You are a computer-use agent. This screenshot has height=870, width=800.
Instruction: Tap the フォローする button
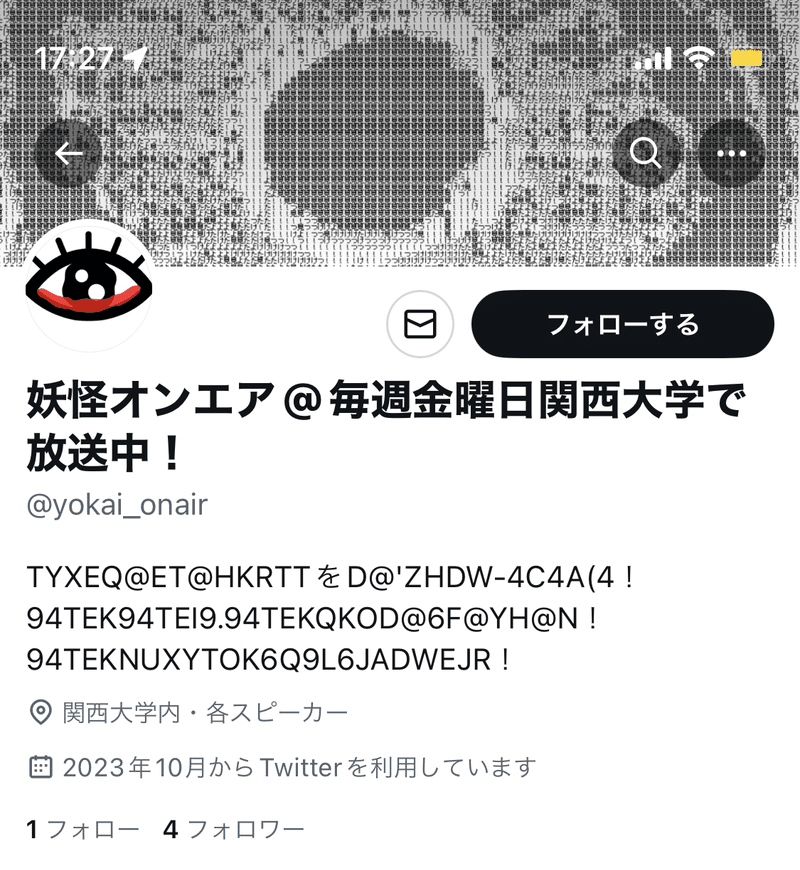(622, 324)
